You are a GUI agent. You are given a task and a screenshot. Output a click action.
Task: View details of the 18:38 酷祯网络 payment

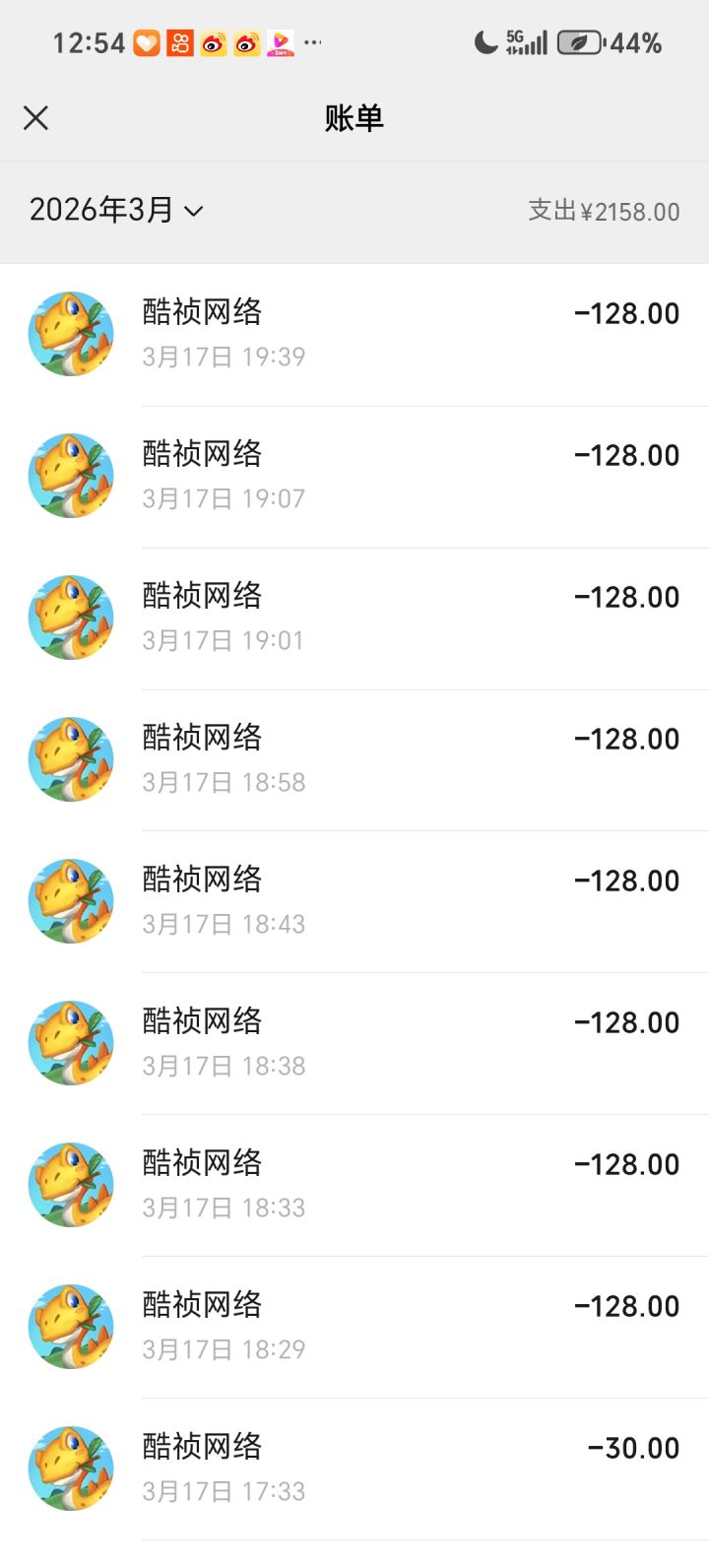point(354,1043)
